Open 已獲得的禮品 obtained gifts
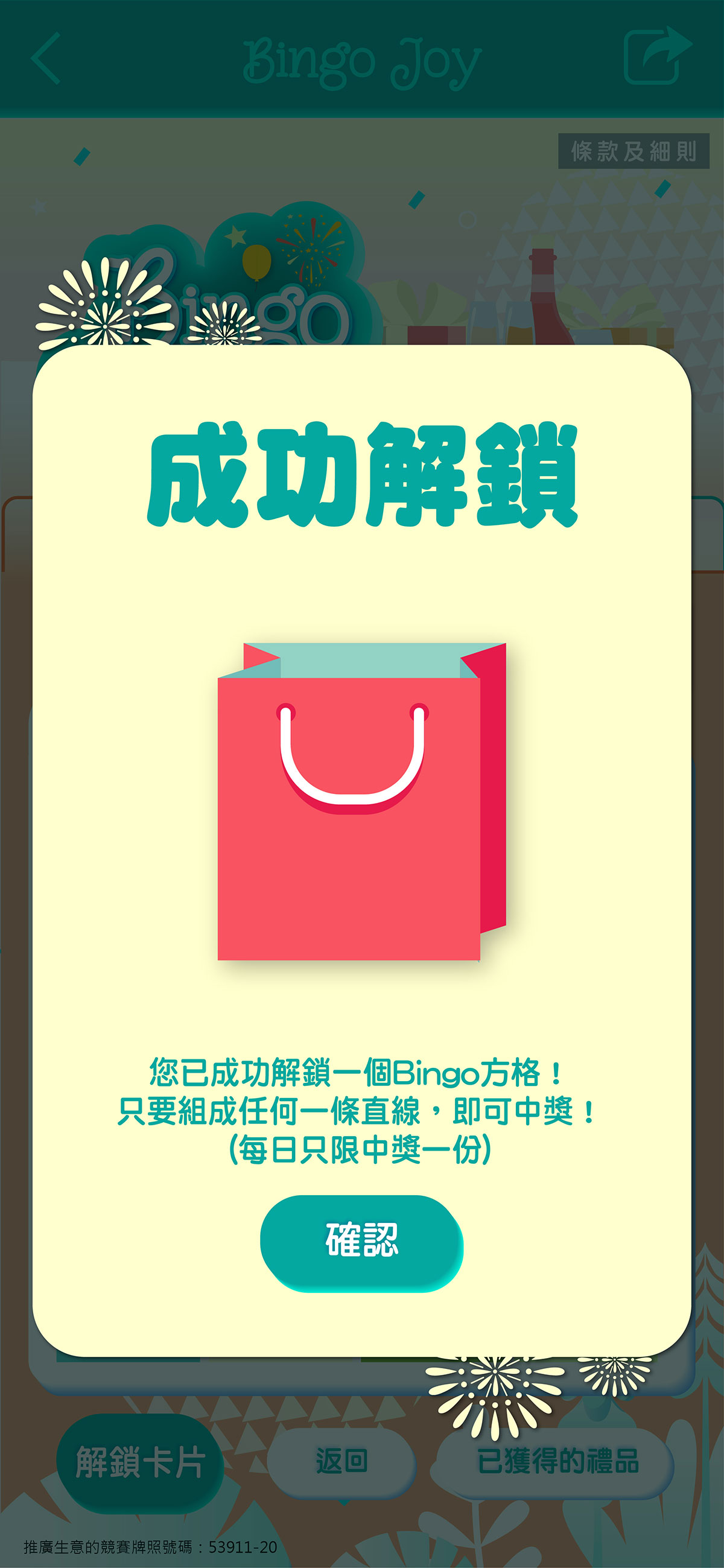724x1568 pixels. pyautogui.click(x=556, y=1461)
